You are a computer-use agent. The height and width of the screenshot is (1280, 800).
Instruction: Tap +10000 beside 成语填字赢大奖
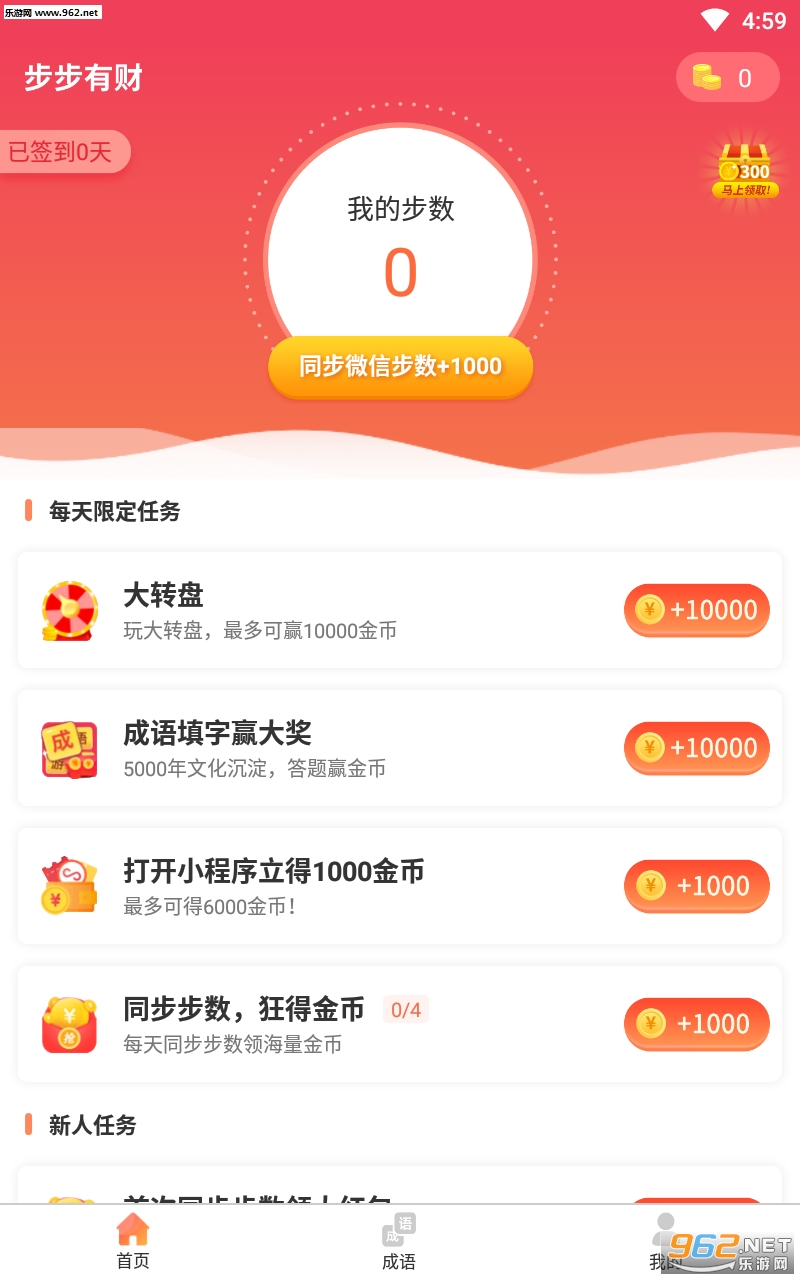(x=697, y=748)
